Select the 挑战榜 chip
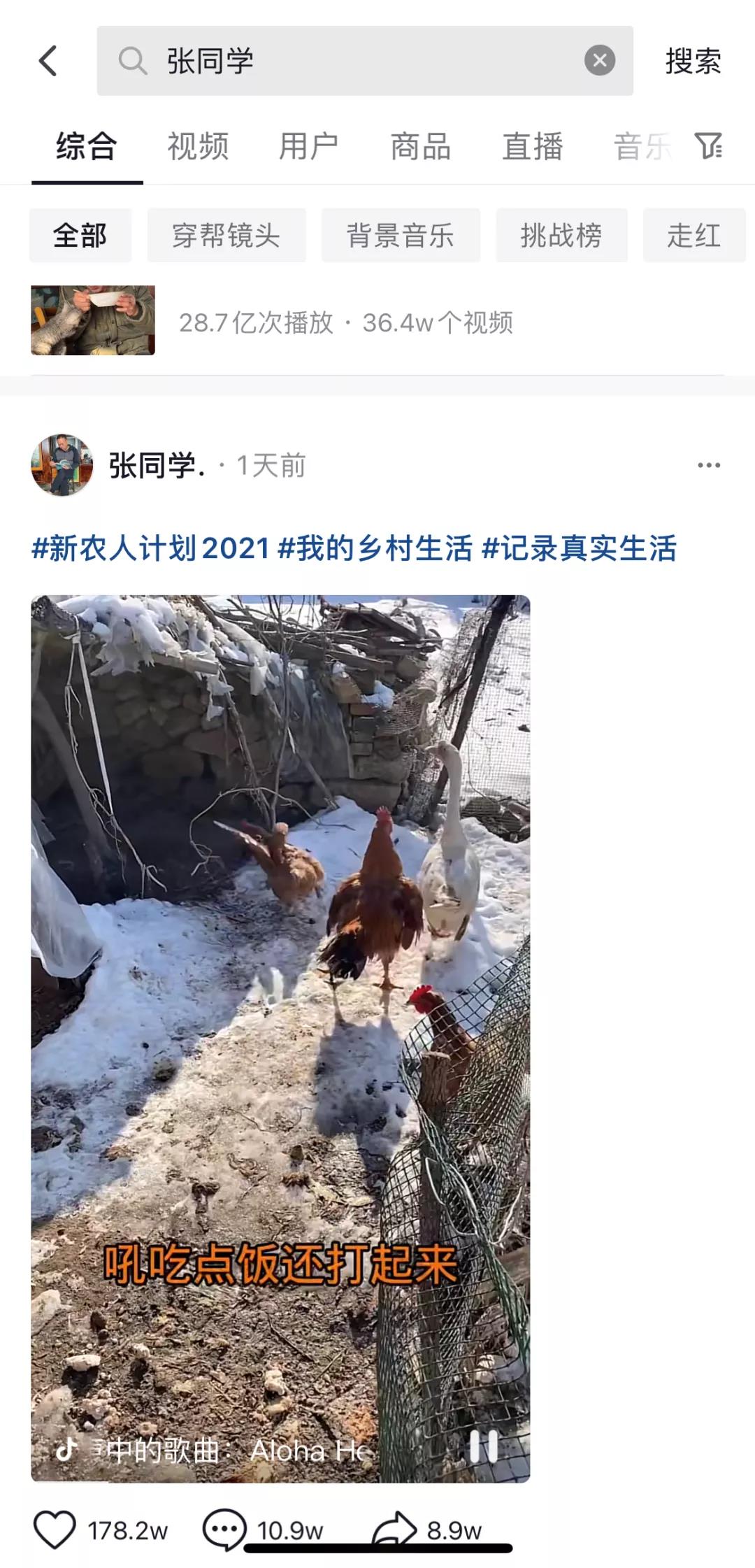The height and width of the screenshot is (1568, 755). pyautogui.click(x=561, y=235)
